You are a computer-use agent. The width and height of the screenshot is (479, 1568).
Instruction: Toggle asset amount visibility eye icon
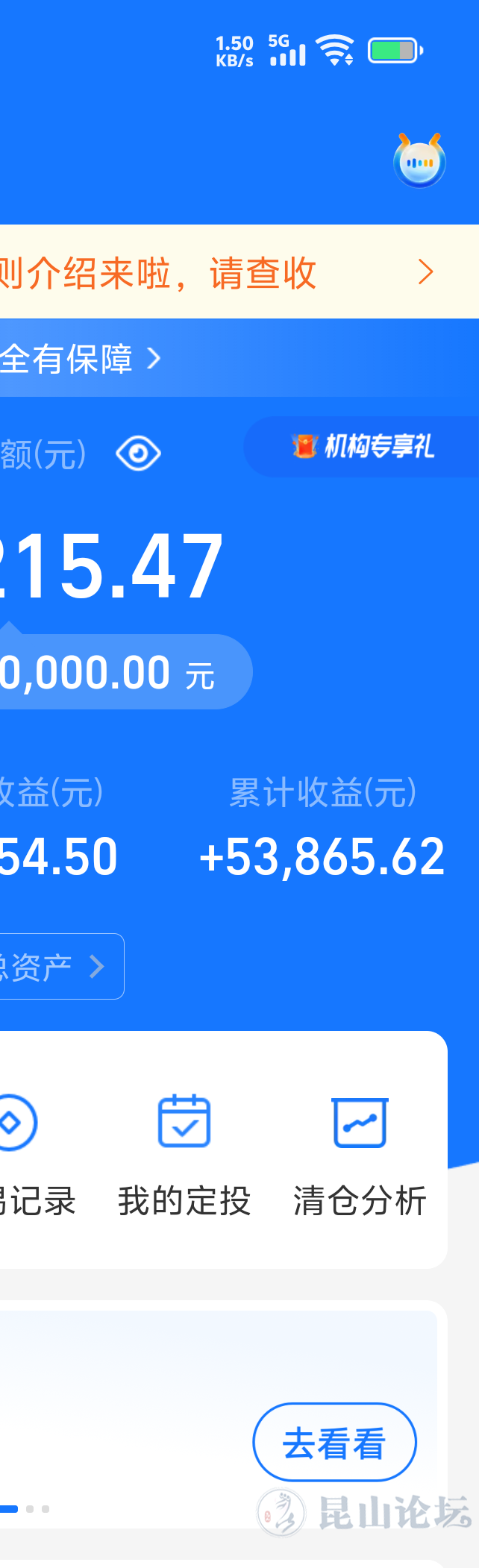[138, 454]
